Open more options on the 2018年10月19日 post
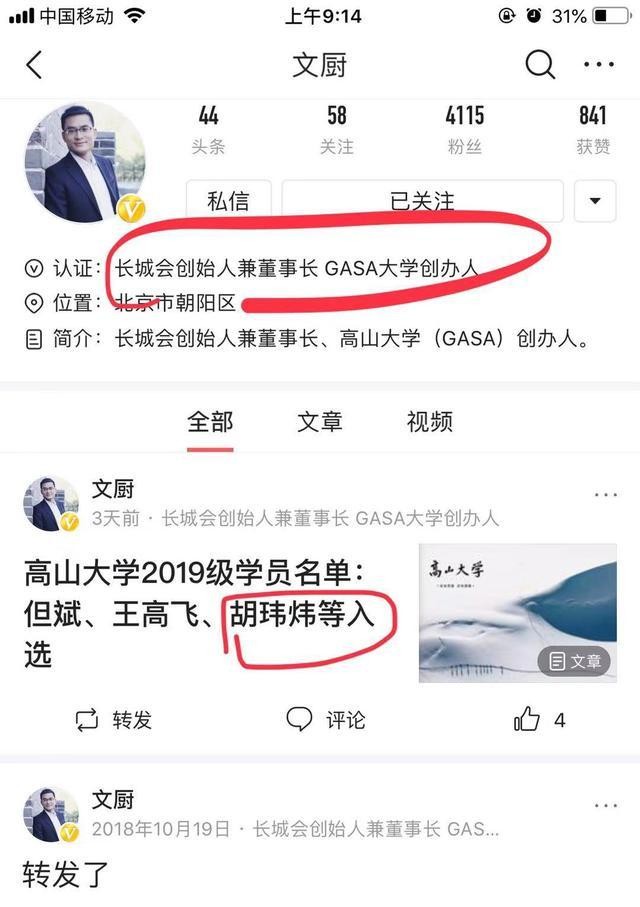This screenshot has height=907, width=640. click(x=605, y=805)
